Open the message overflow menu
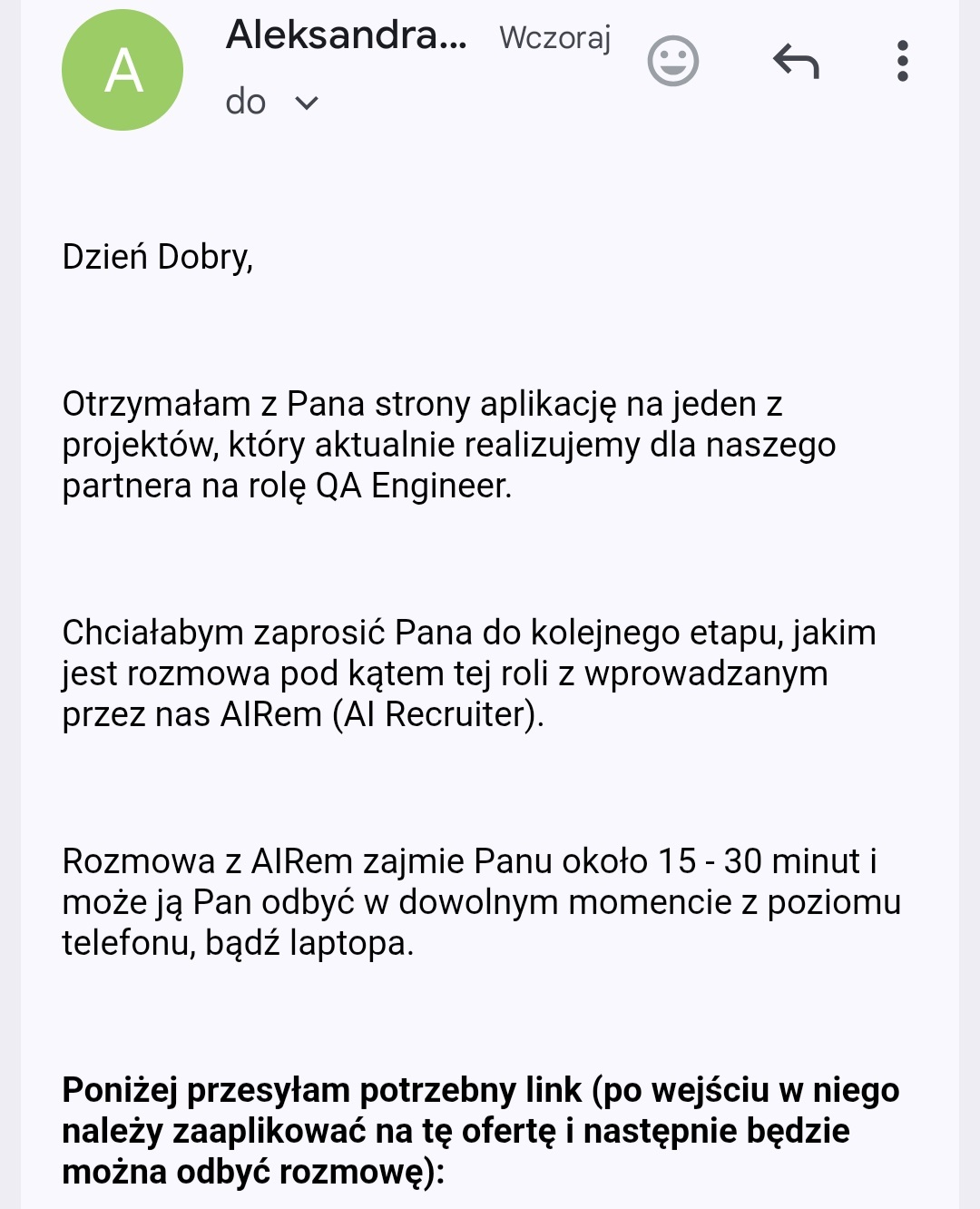This screenshot has width=980, height=1209. [902, 62]
